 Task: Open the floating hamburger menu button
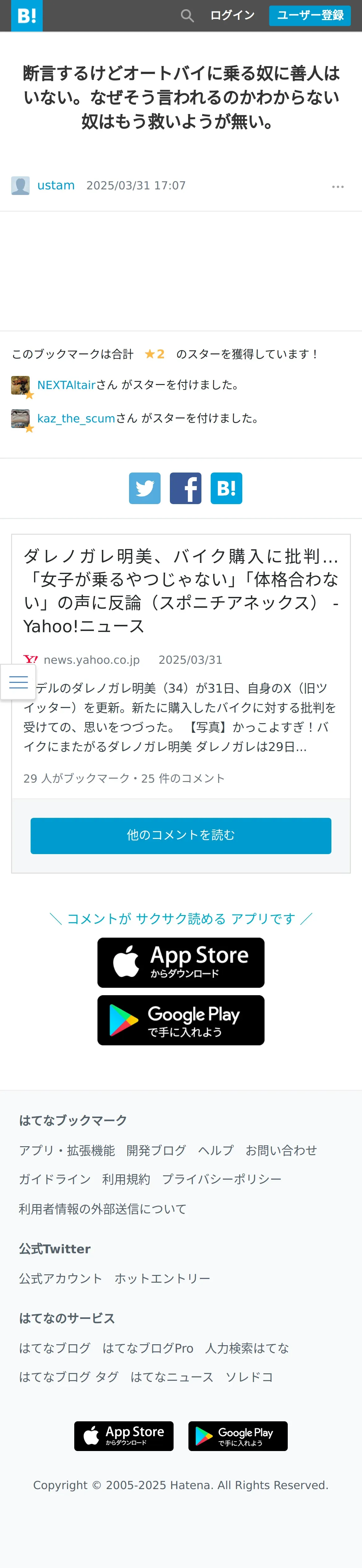point(18,682)
